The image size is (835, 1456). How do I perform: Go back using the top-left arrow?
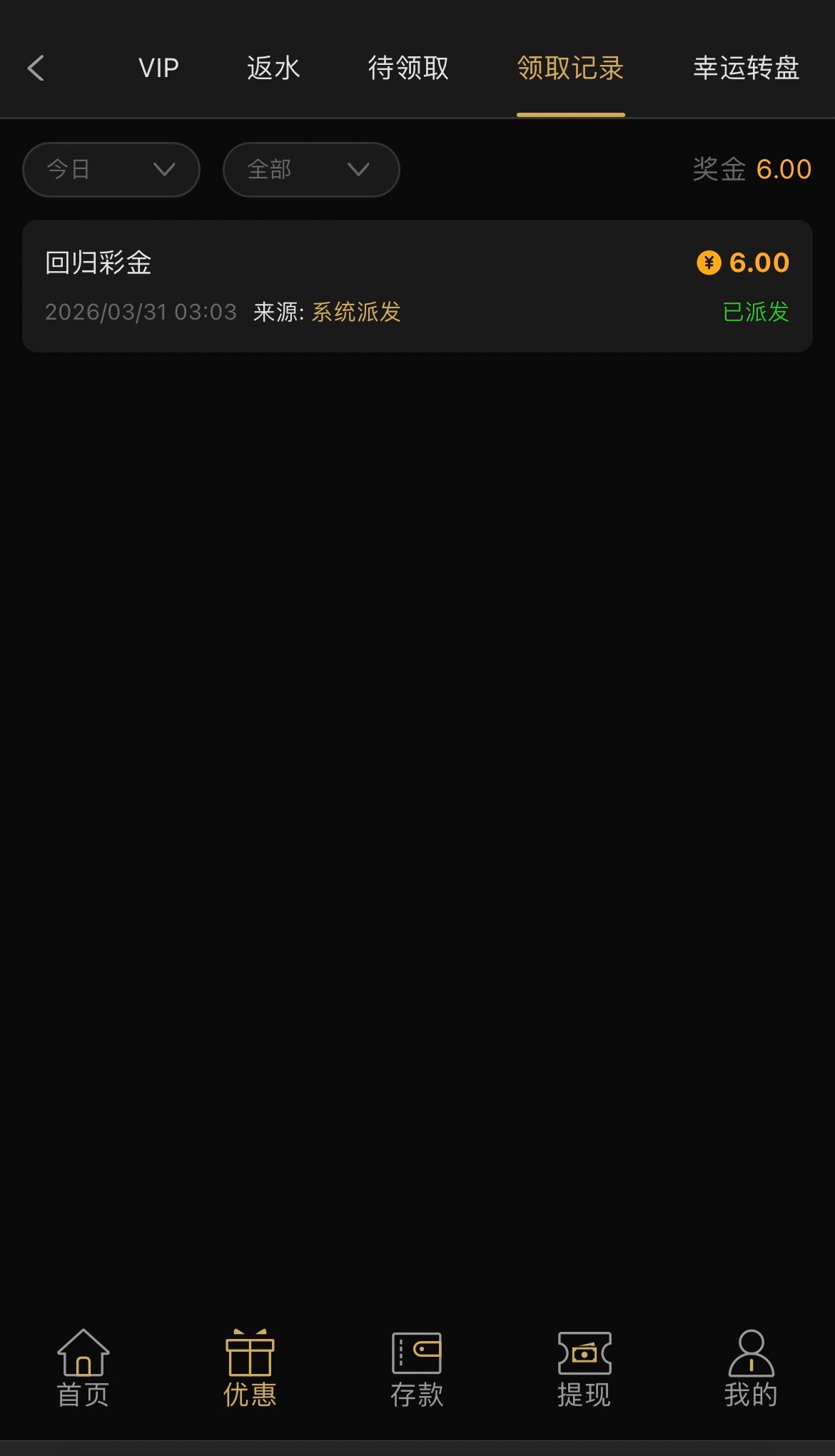(x=36, y=68)
